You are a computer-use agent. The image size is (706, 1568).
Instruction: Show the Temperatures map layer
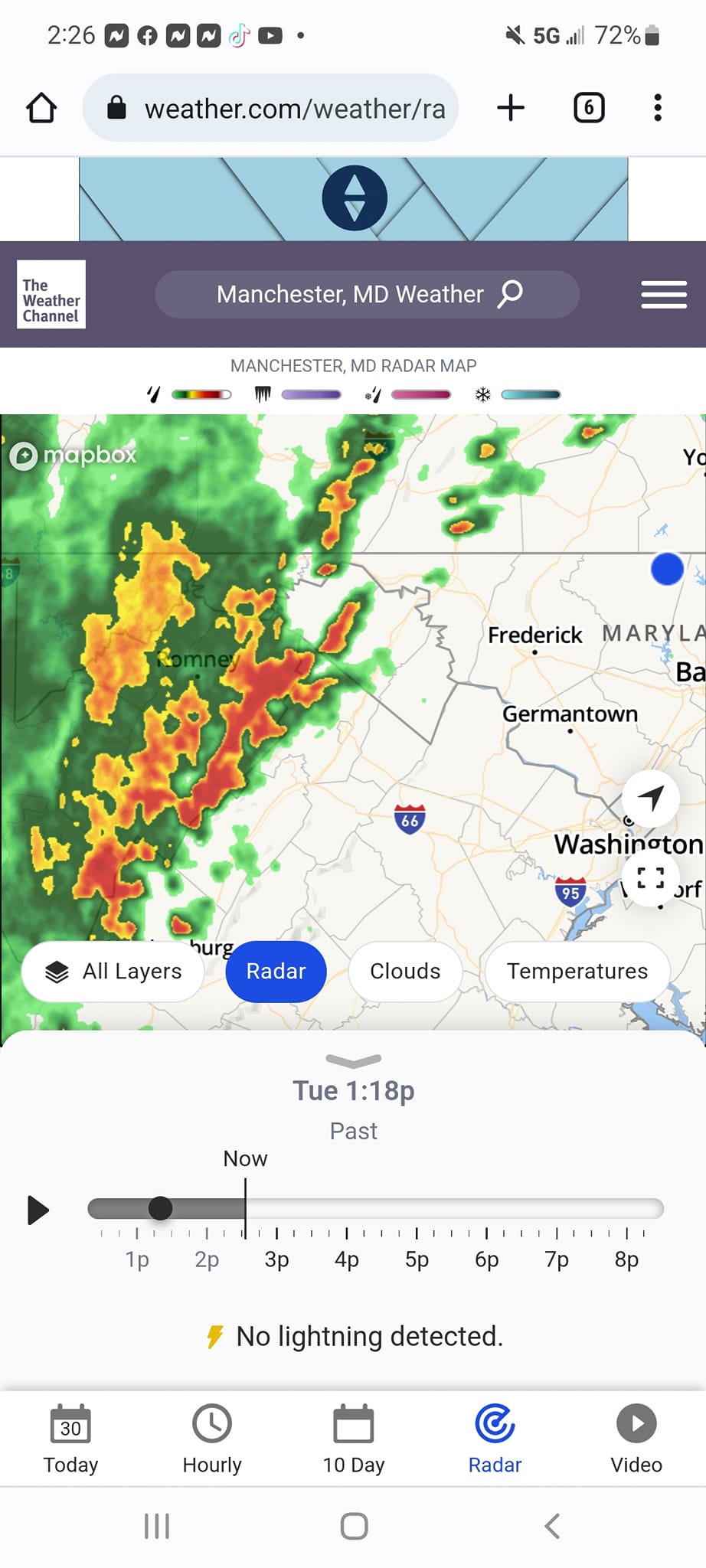click(x=577, y=971)
